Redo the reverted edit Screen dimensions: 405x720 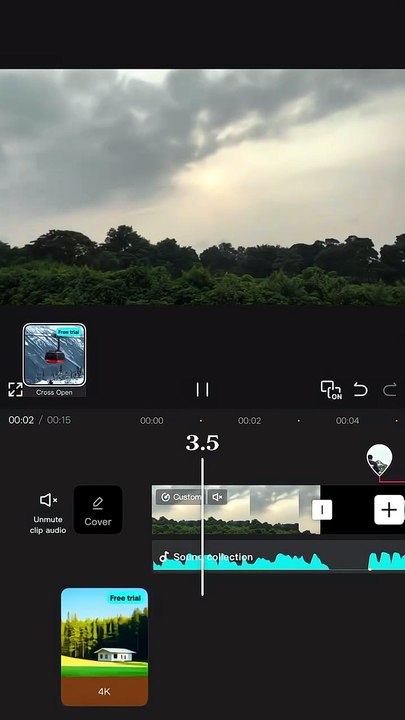pyautogui.click(x=390, y=390)
